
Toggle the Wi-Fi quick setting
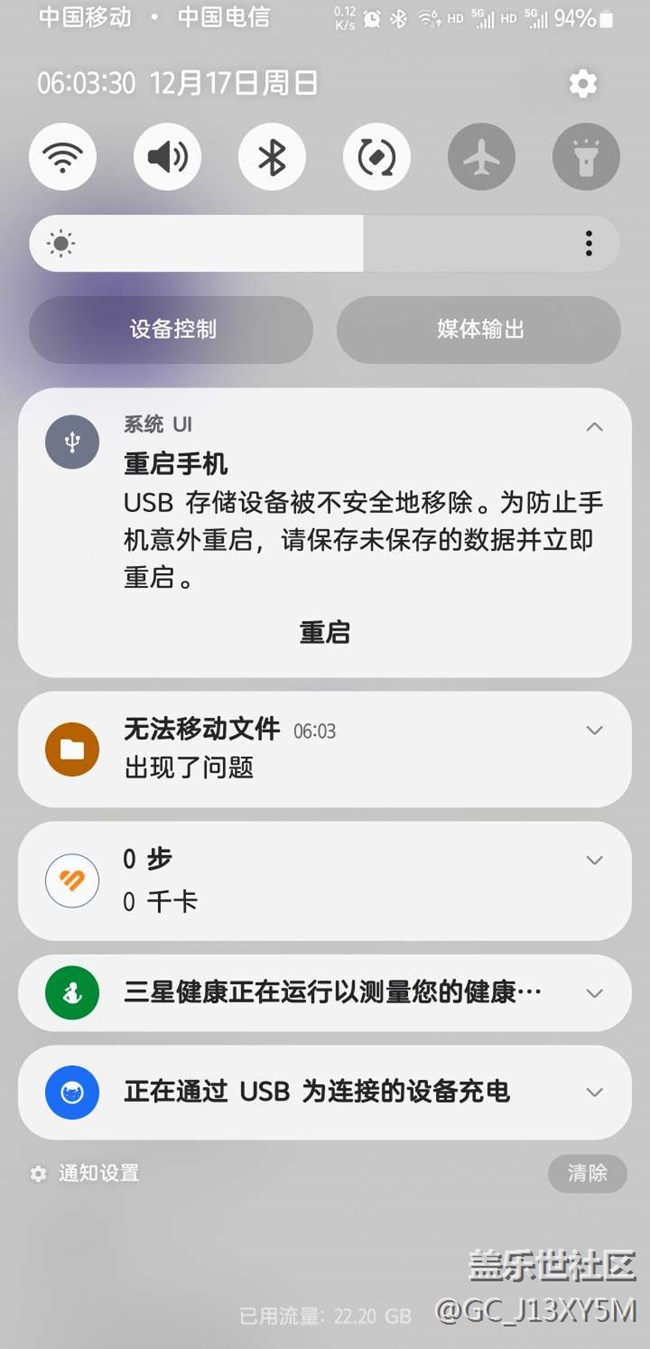click(x=63, y=157)
